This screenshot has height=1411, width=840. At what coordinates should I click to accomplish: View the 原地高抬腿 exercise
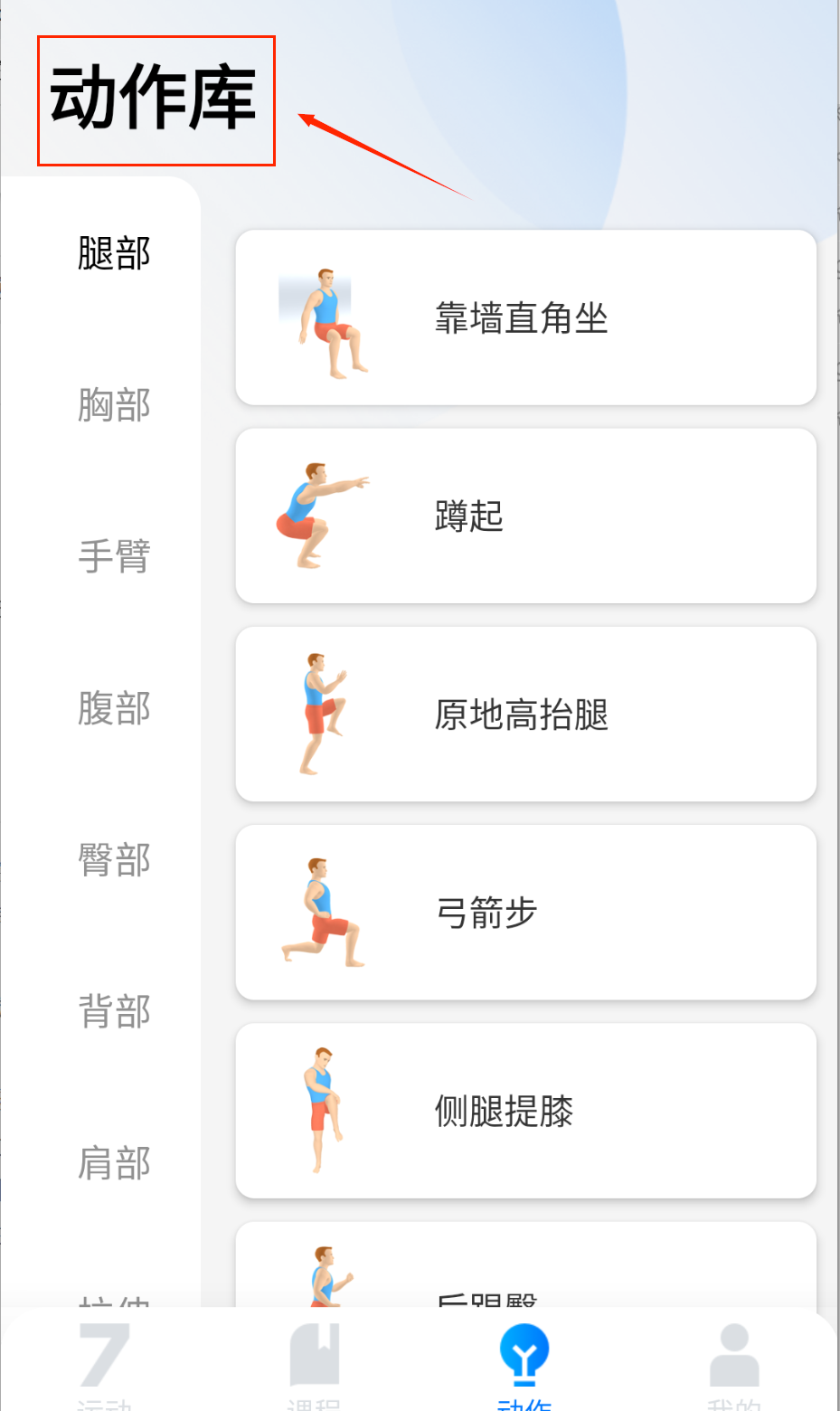coord(525,714)
